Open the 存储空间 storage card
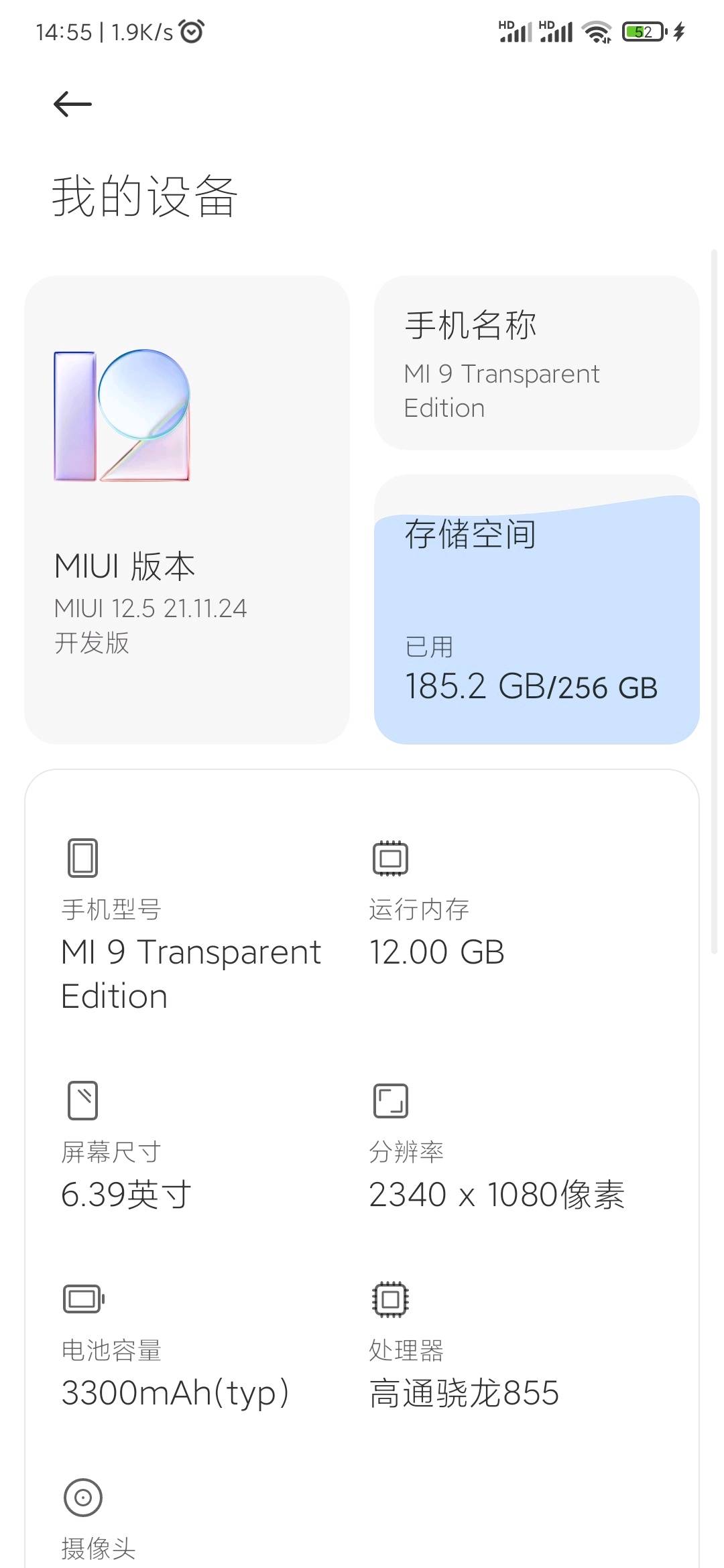 [x=537, y=610]
